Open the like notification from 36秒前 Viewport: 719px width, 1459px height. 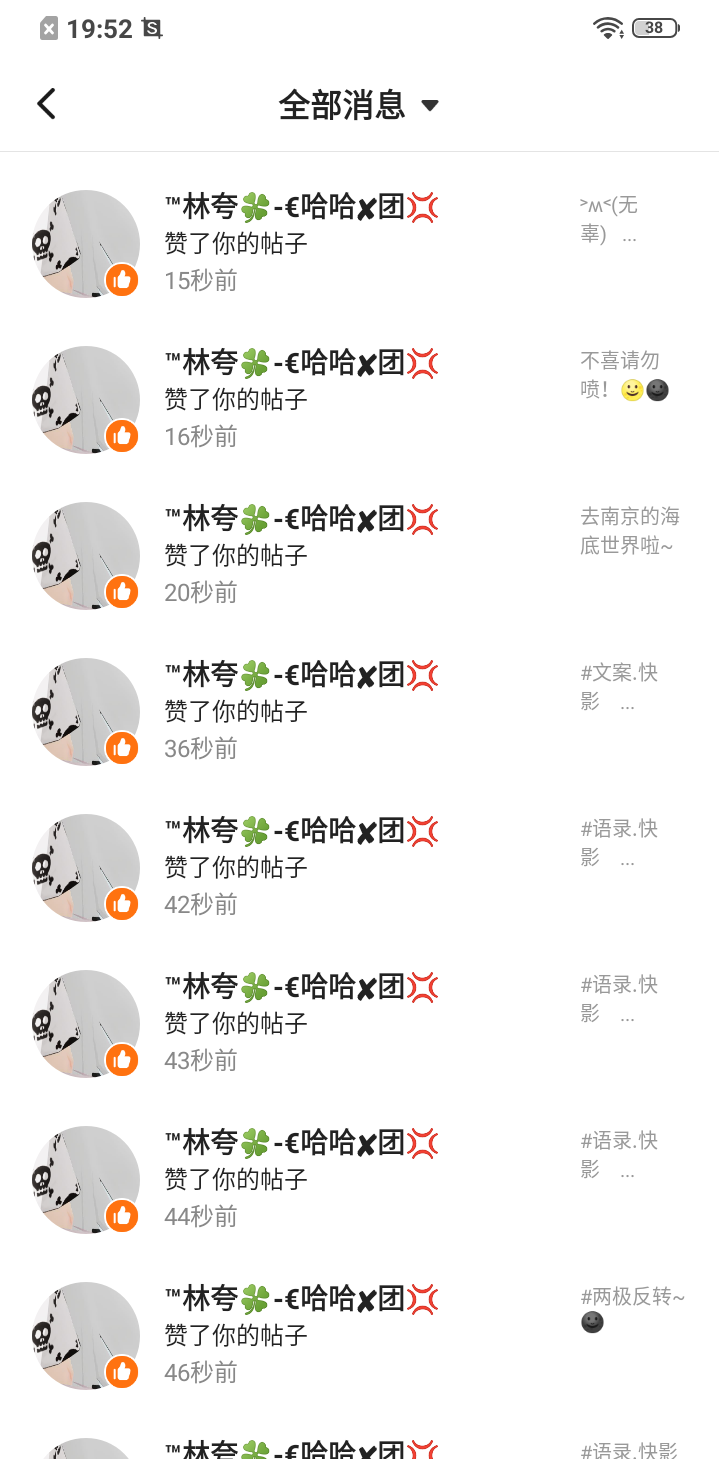(358, 711)
